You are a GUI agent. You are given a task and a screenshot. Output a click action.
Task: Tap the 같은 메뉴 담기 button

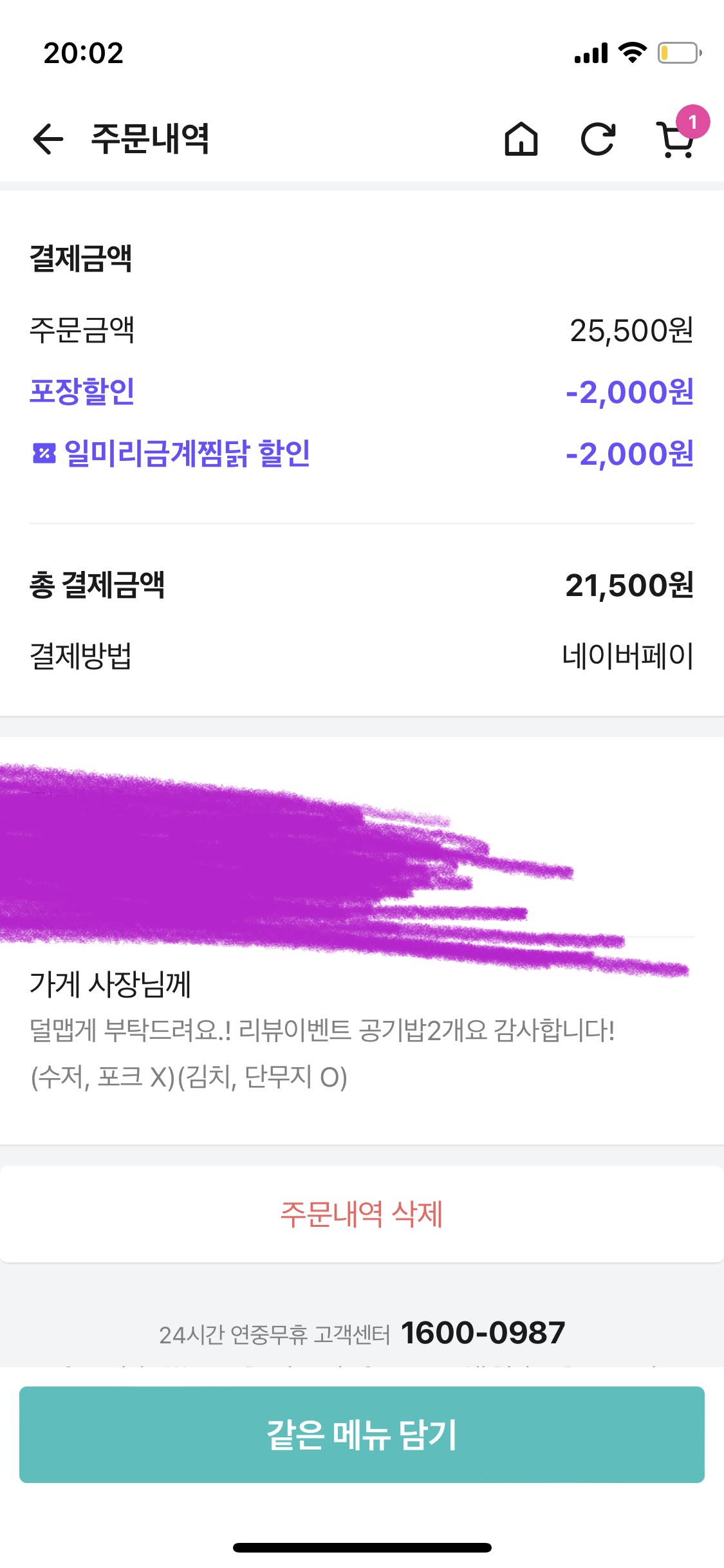click(x=362, y=1434)
